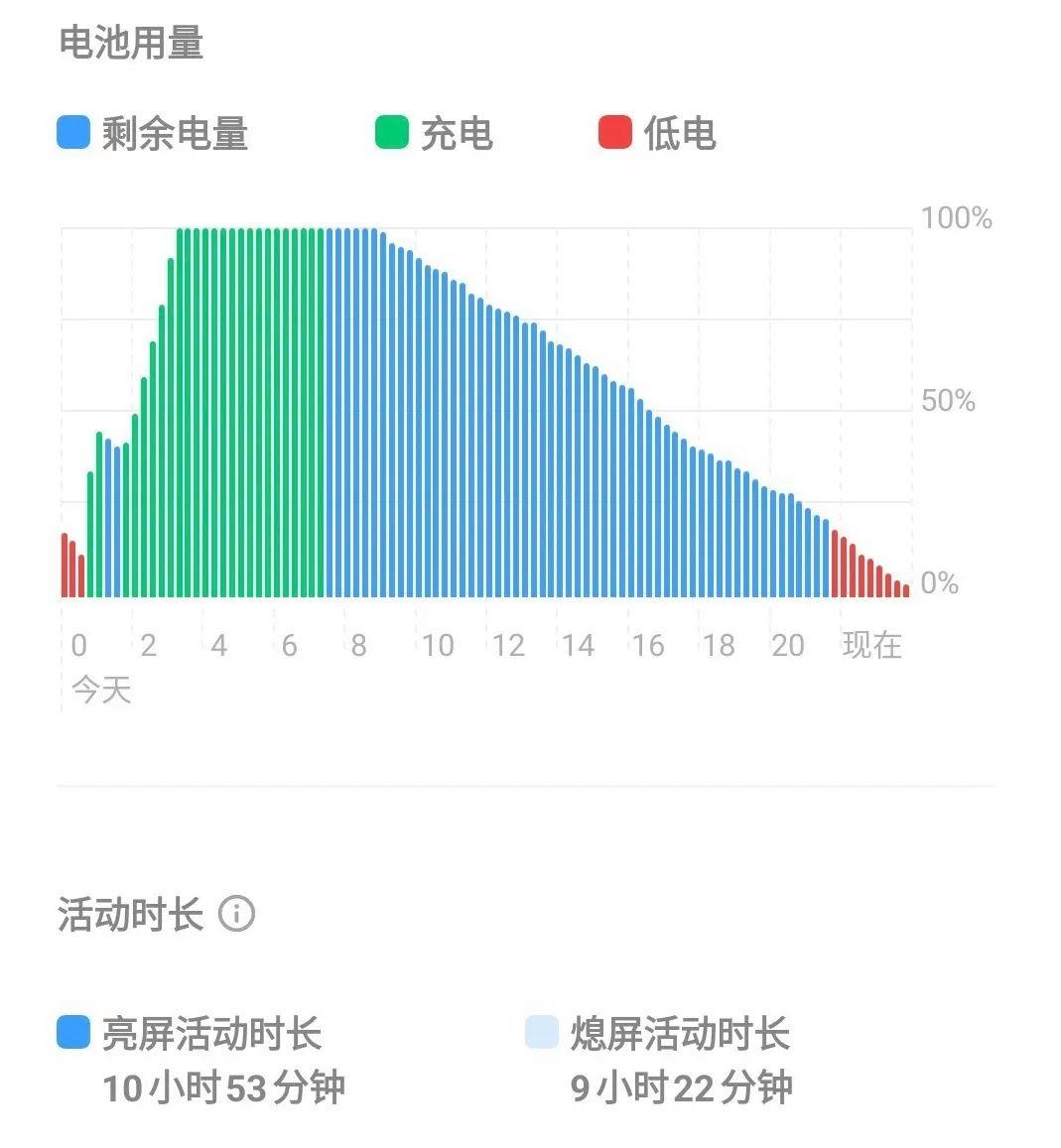Screen dimensions: 1061x1148
Task: Select the 12 o'clock axis label
Action: tap(509, 645)
